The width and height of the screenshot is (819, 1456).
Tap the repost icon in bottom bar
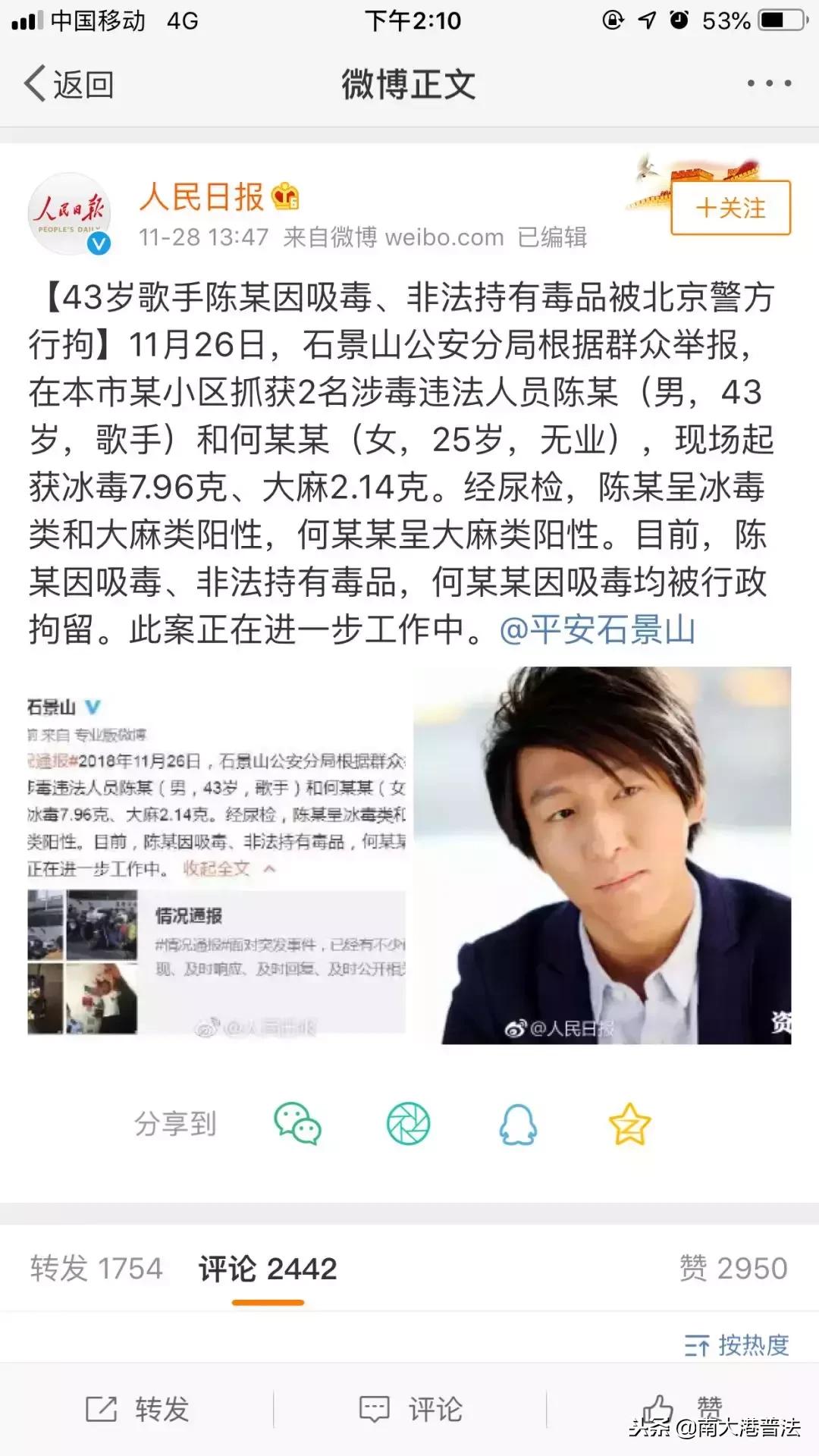(x=100, y=1409)
